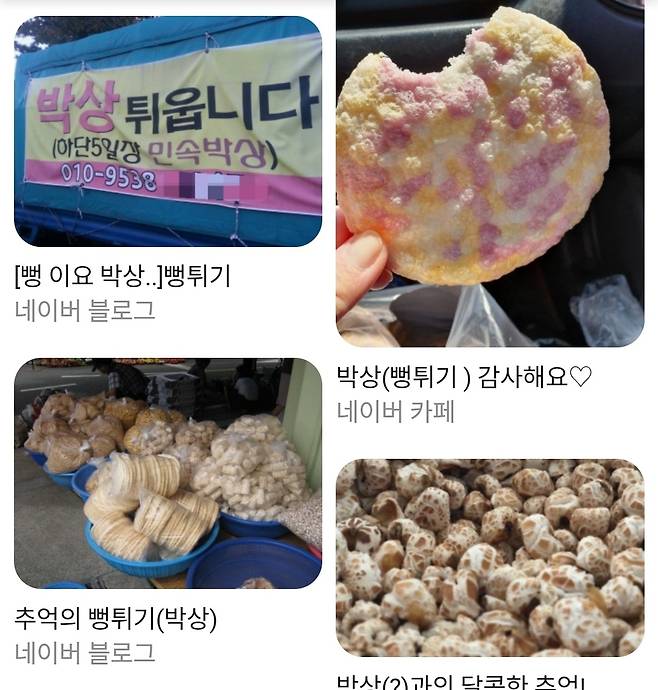
Task: Open the 추억의 뻥튀기(박상) market image
Action: click(168, 474)
